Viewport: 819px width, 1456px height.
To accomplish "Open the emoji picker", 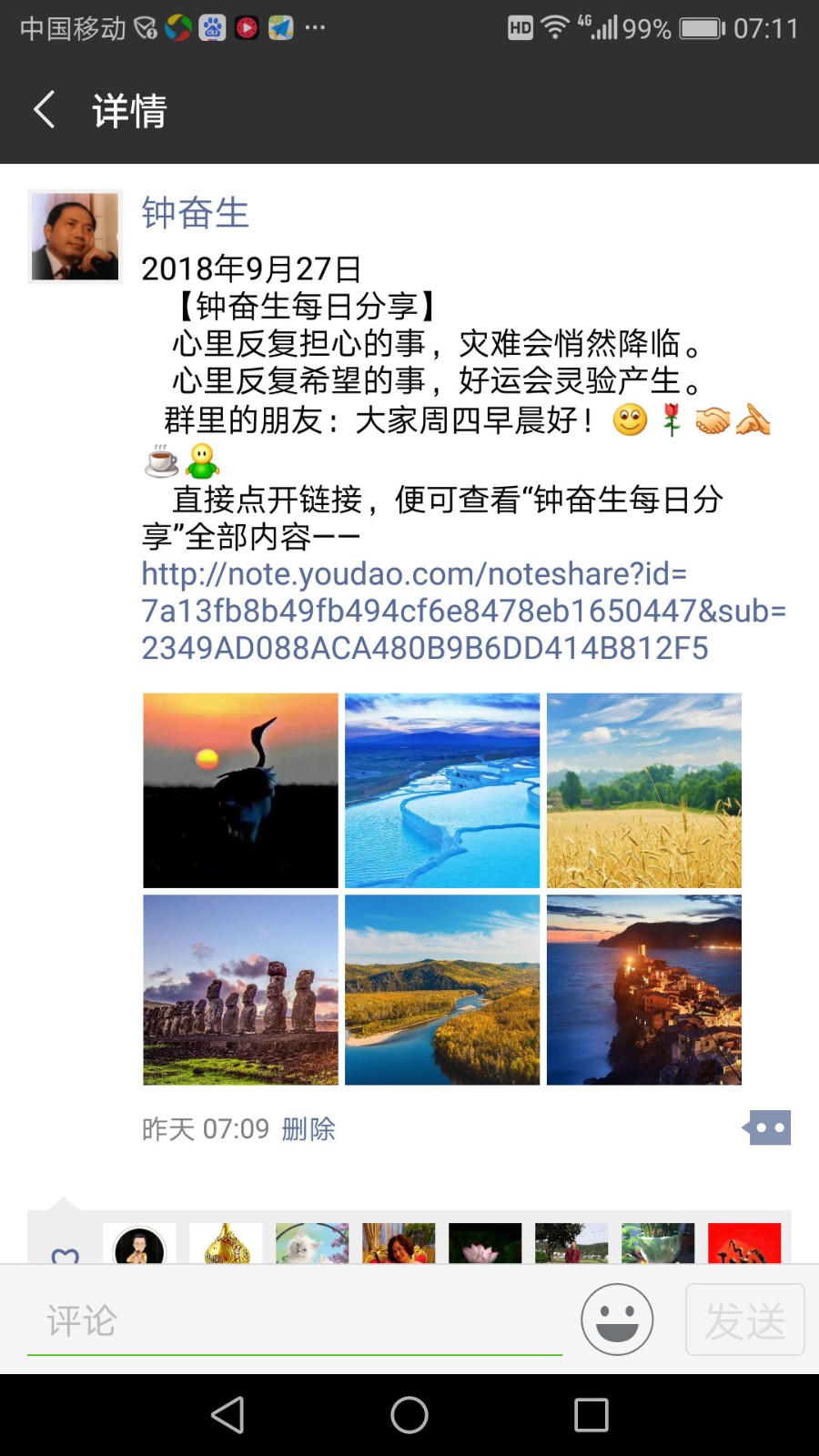I will 617,1319.
